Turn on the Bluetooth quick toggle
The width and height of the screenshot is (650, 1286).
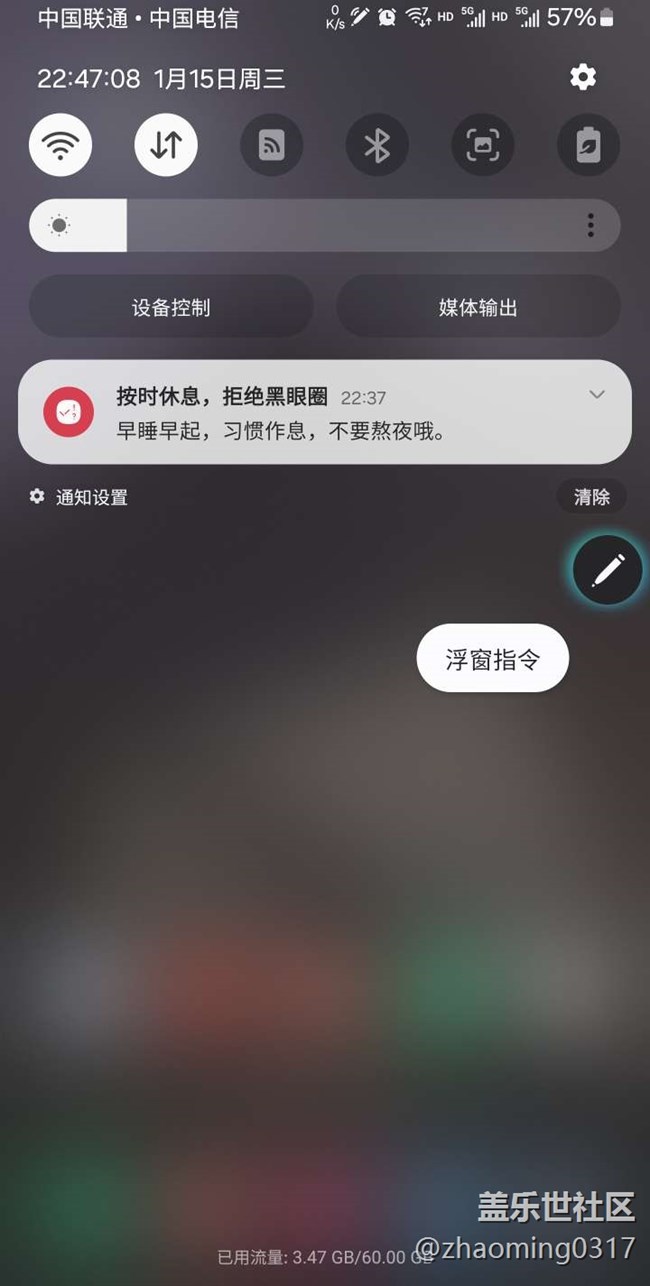point(377,145)
